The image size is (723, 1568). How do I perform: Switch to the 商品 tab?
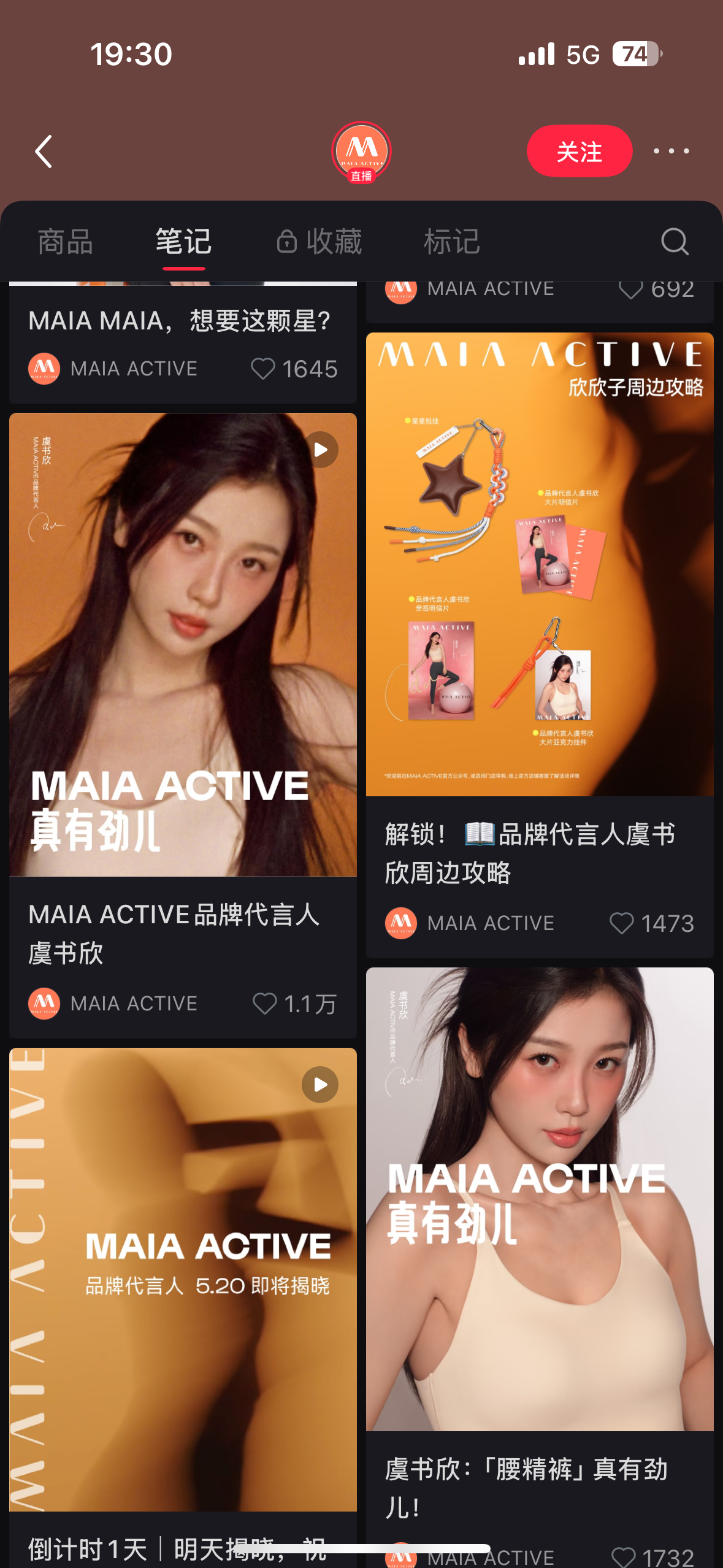[65, 242]
